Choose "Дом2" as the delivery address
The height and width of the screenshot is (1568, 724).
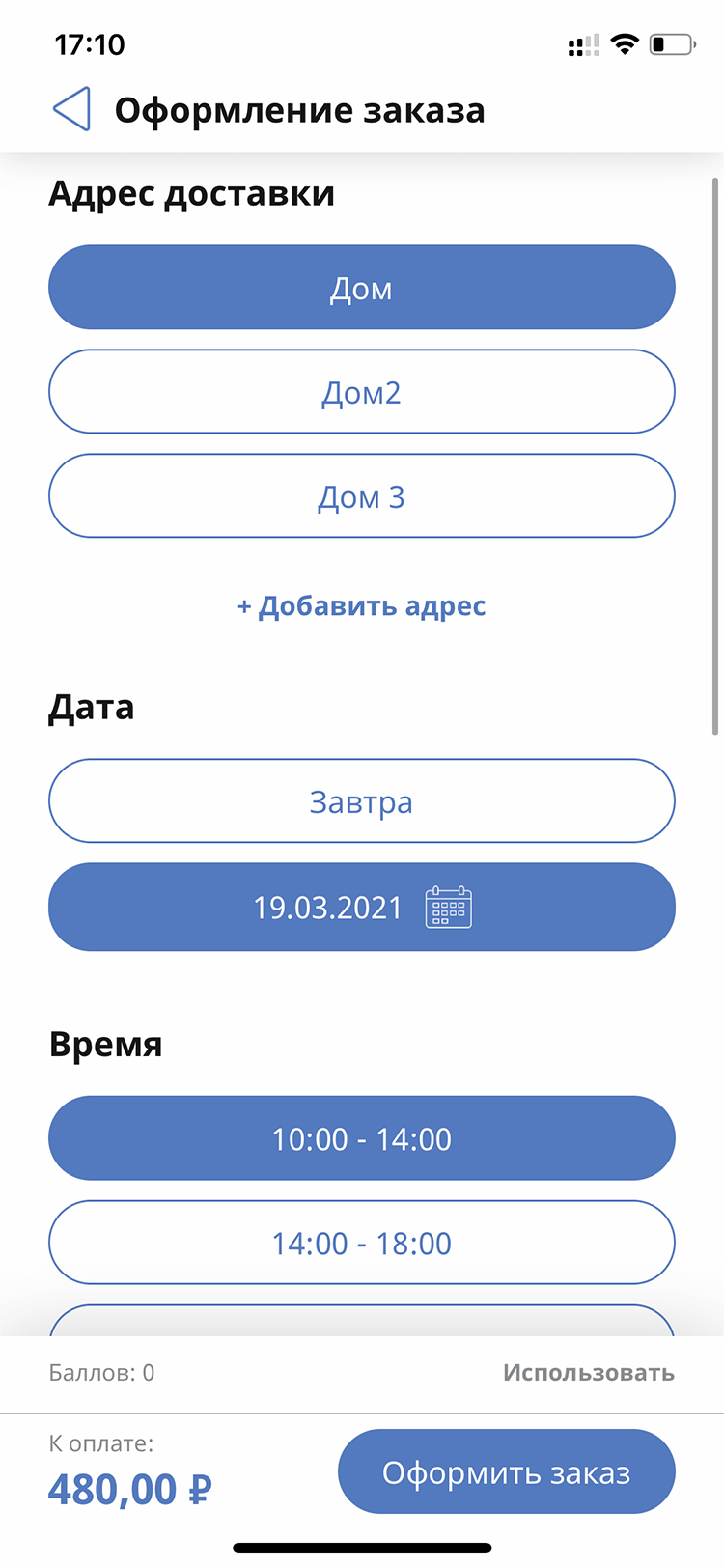click(x=361, y=392)
